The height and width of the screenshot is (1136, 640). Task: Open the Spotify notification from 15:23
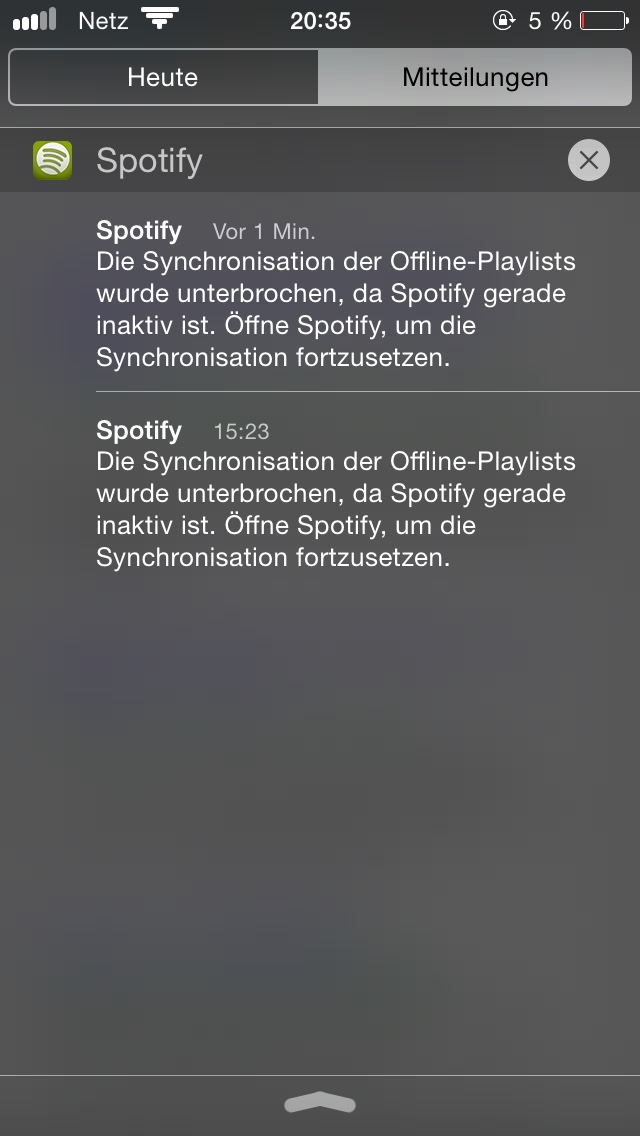(x=336, y=493)
